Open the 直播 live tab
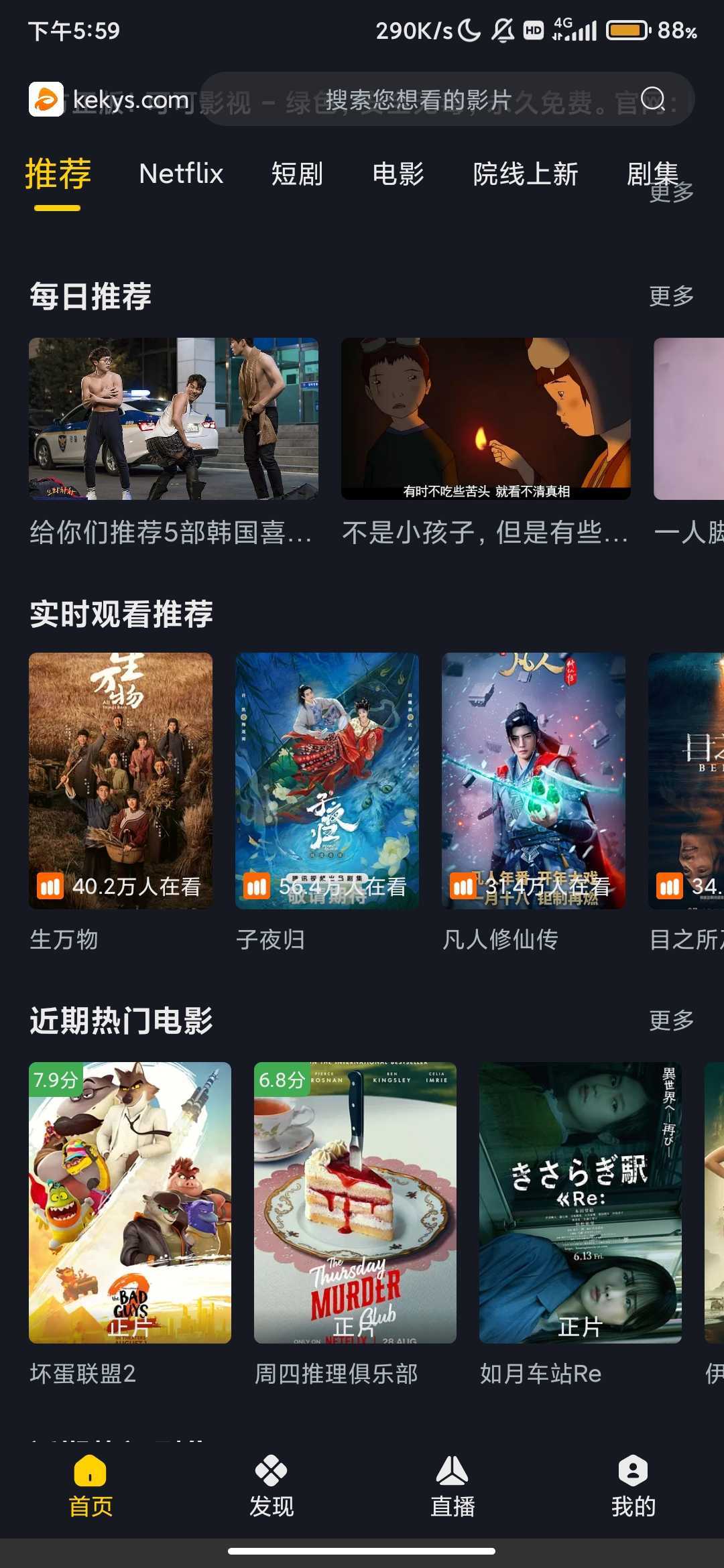 click(452, 1488)
